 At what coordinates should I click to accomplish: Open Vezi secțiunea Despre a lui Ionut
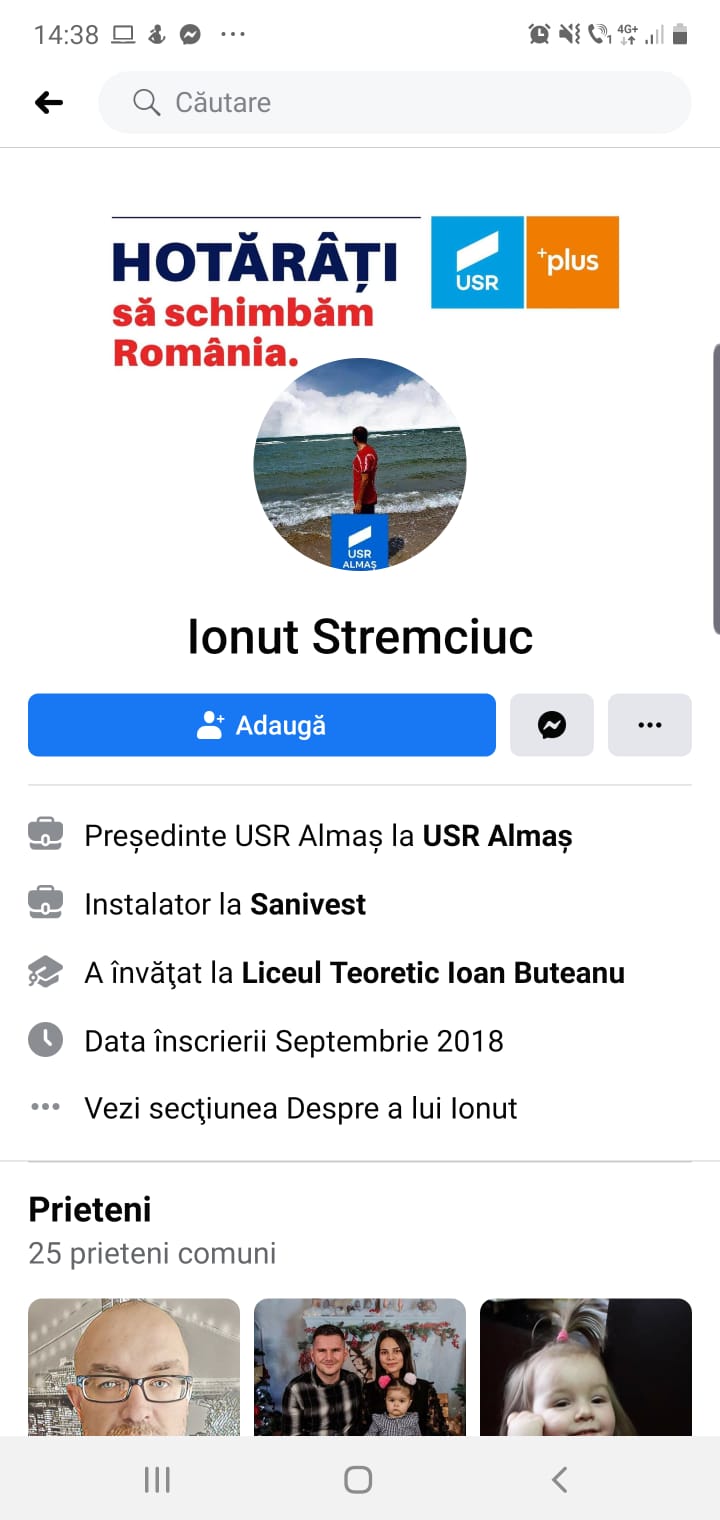tap(300, 1108)
